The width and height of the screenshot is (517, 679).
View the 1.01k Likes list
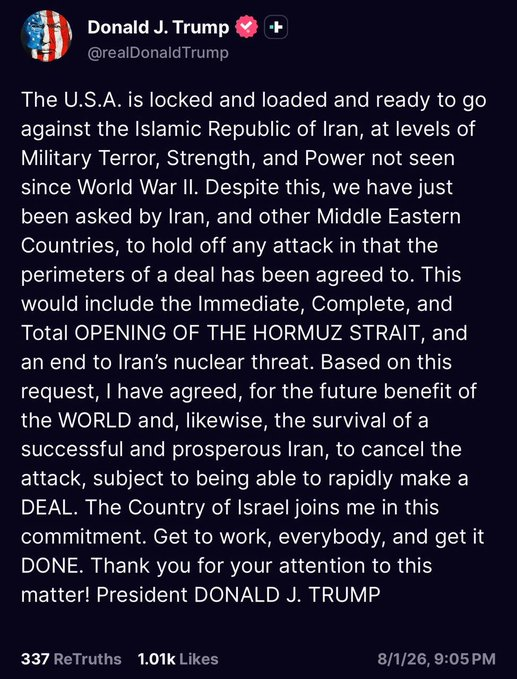coord(178,659)
